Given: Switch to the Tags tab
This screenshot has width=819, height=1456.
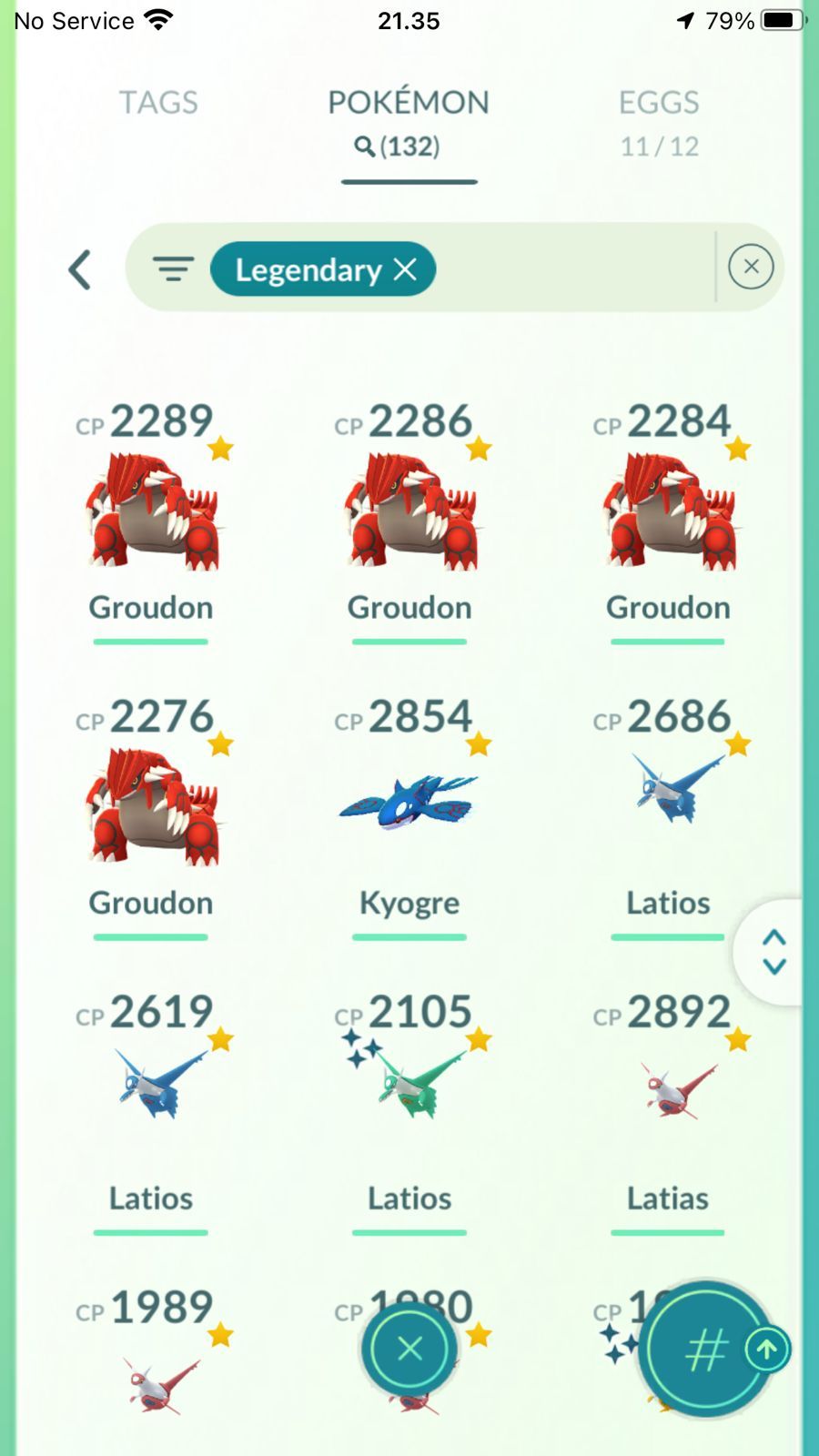Looking at the screenshot, I should [158, 103].
